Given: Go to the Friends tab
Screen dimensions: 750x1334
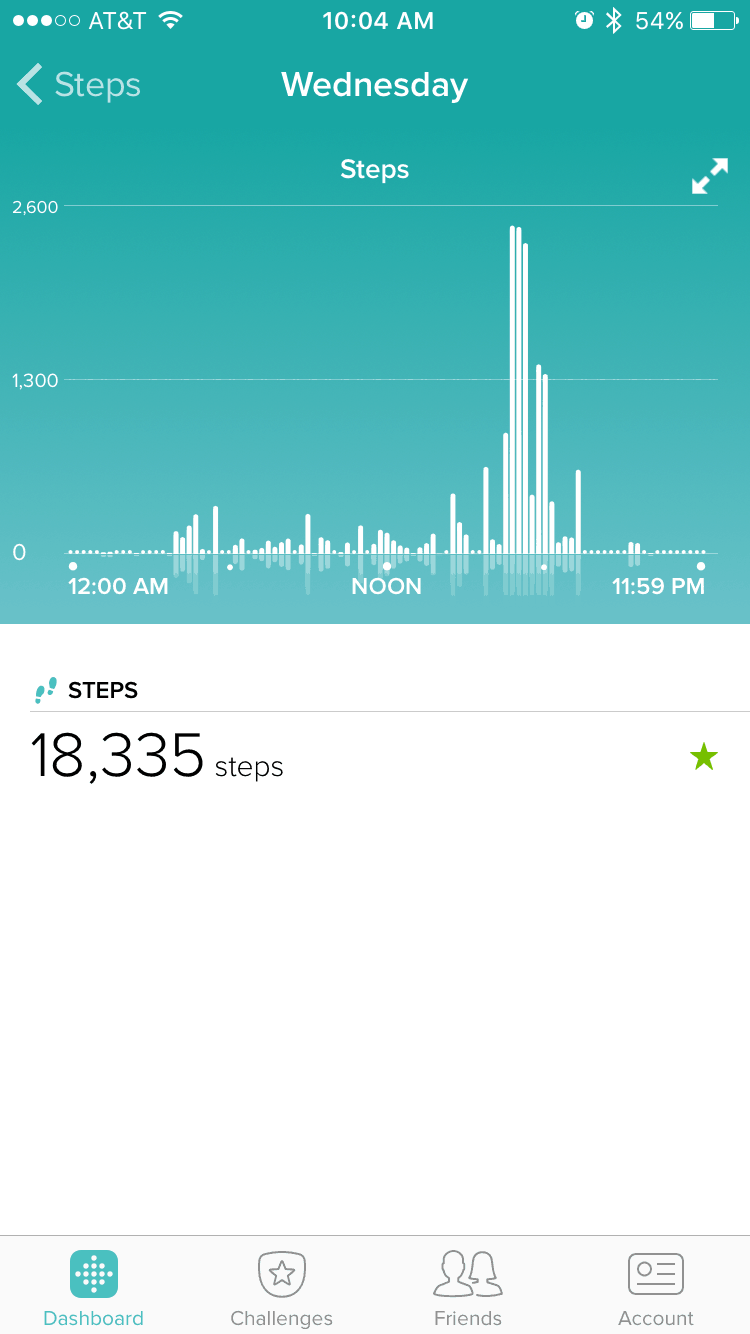Looking at the screenshot, I should pos(468,1289).
